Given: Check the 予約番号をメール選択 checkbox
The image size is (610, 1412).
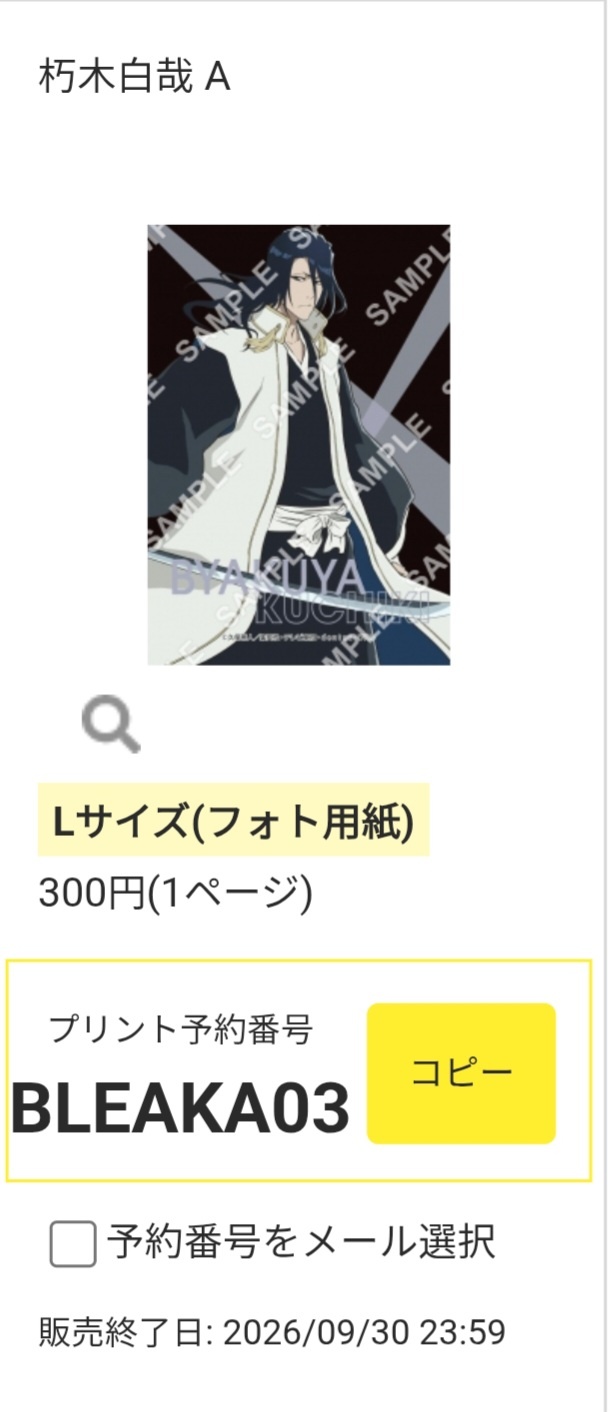Looking at the screenshot, I should pos(73,1244).
